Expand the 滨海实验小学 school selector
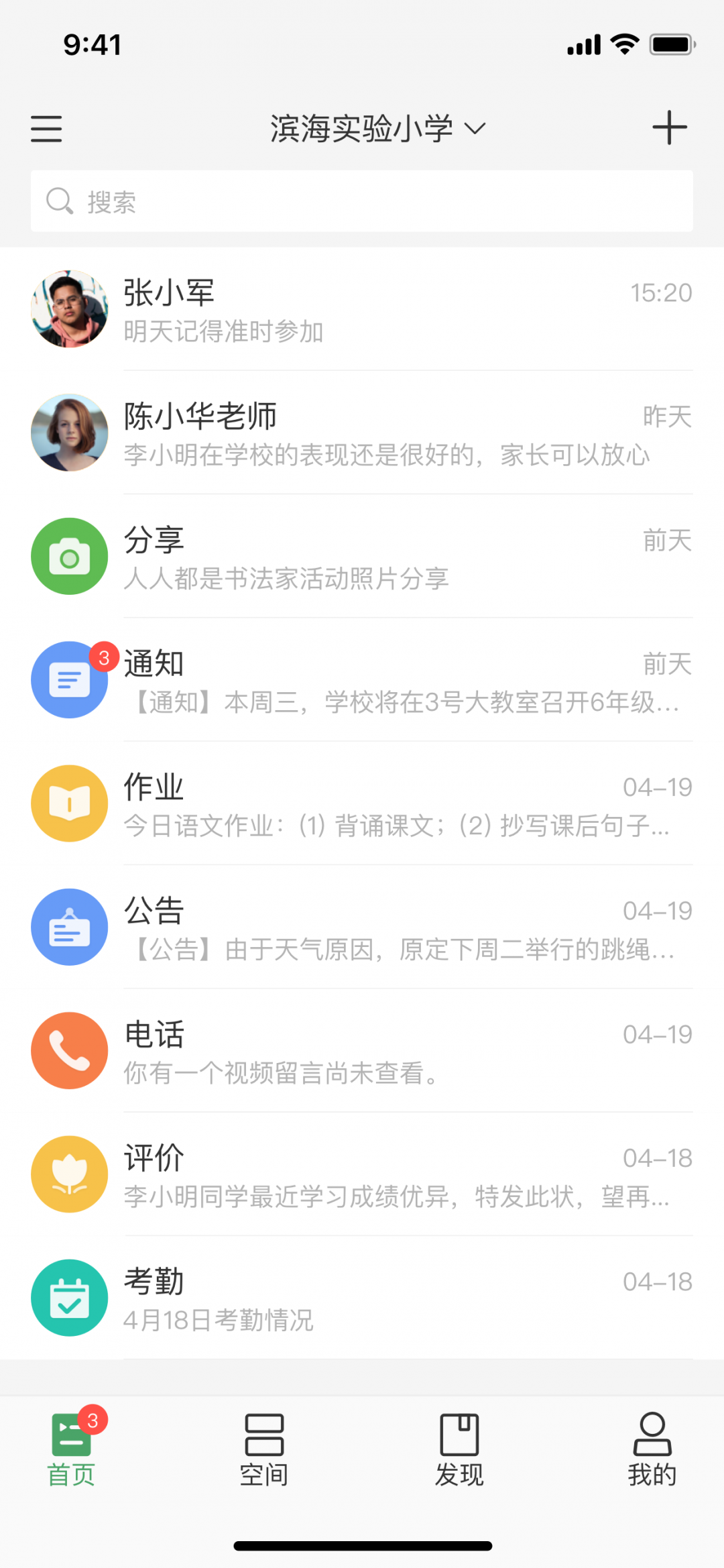Image resolution: width=724 pixels, height=1568 pixels. pos(377,128)
